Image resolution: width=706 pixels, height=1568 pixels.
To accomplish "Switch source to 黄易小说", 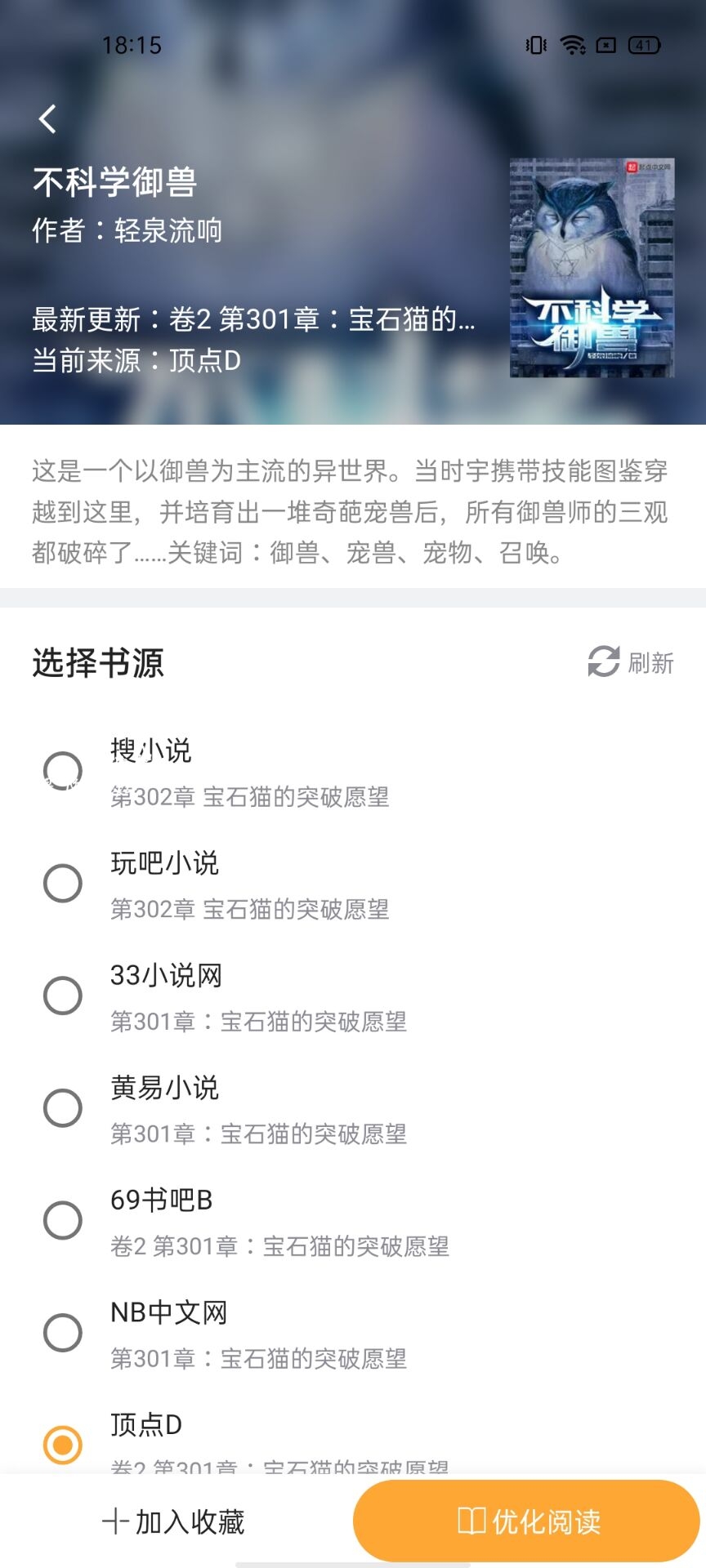I will coord(353,1108).
